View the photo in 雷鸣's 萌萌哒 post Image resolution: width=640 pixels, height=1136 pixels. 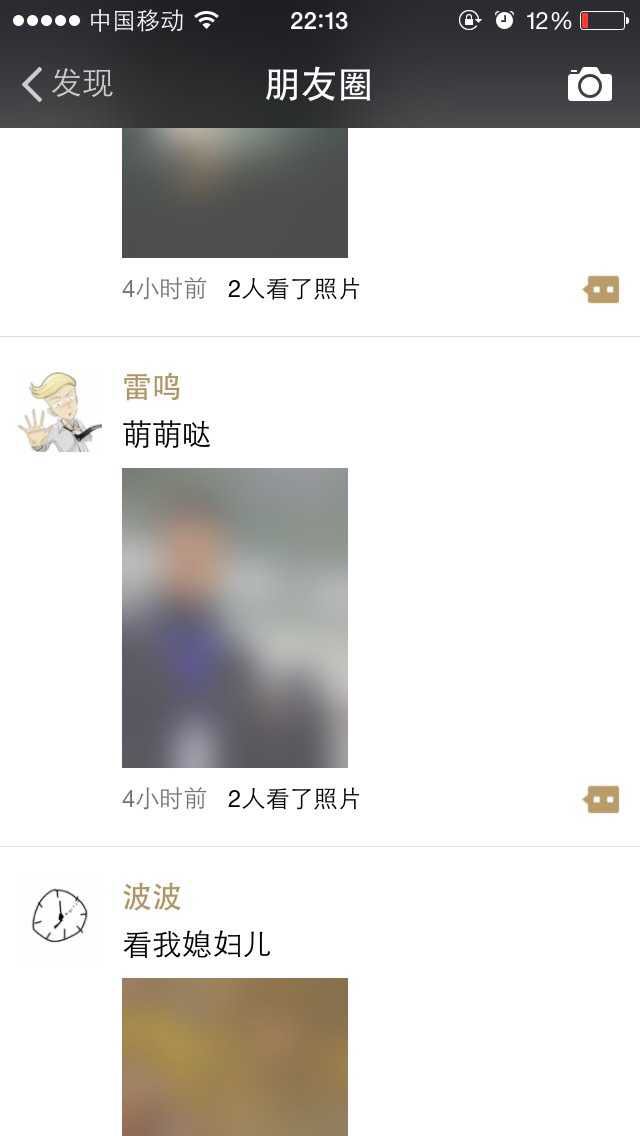point(235,617)
